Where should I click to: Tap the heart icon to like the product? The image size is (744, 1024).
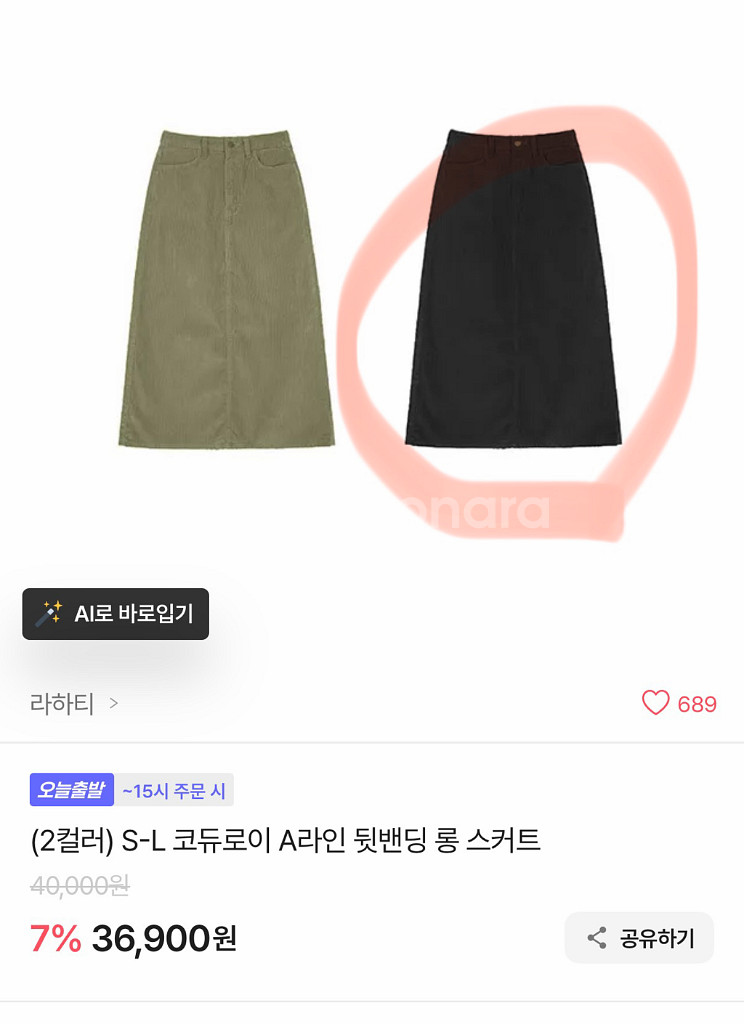[x=656, y=704]
